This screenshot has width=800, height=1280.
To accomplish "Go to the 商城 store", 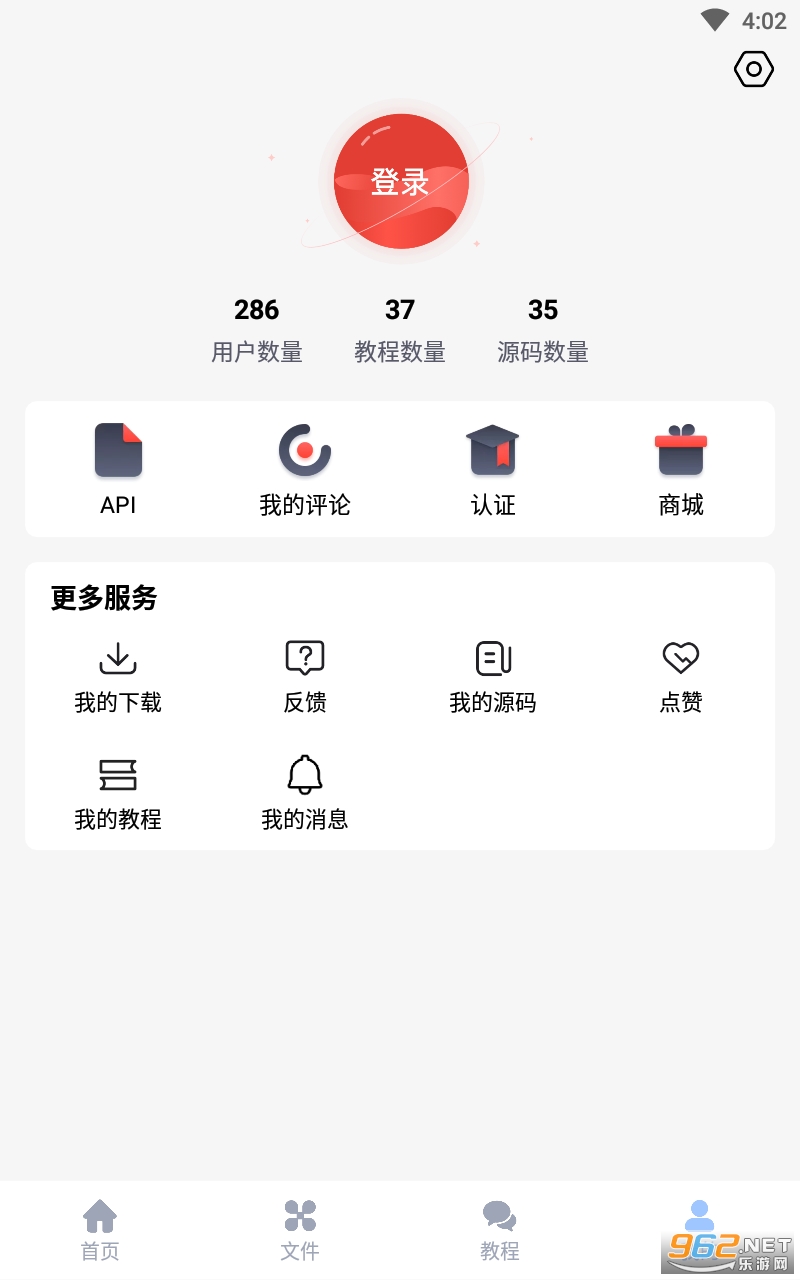I will pyautogui.click(x=681, y=468).
